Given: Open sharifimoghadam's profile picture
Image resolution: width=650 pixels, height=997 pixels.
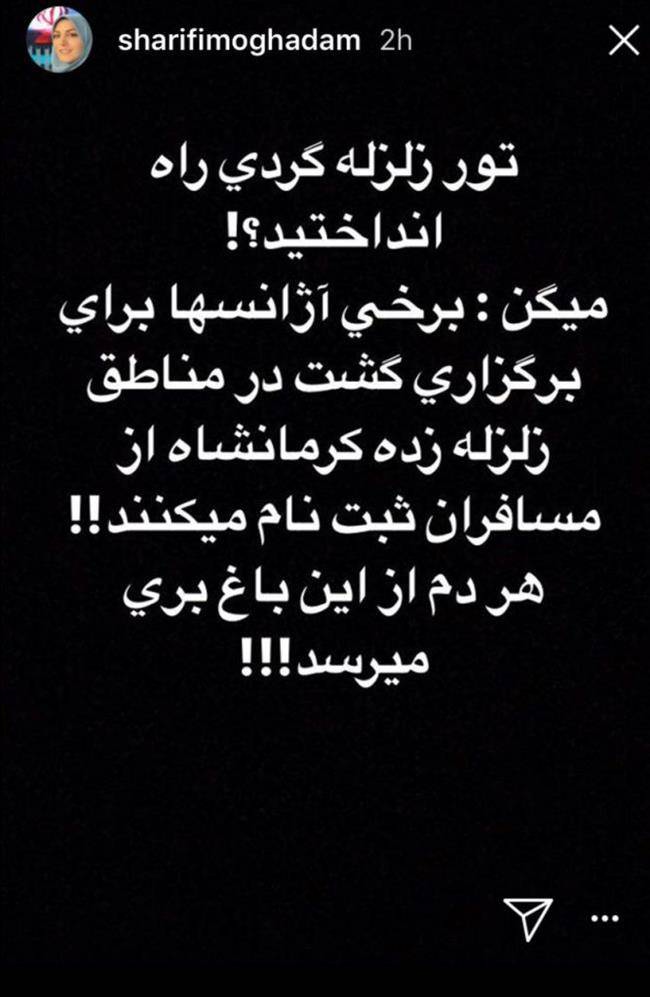Looking at the screenshot, I should pos(59,39).
